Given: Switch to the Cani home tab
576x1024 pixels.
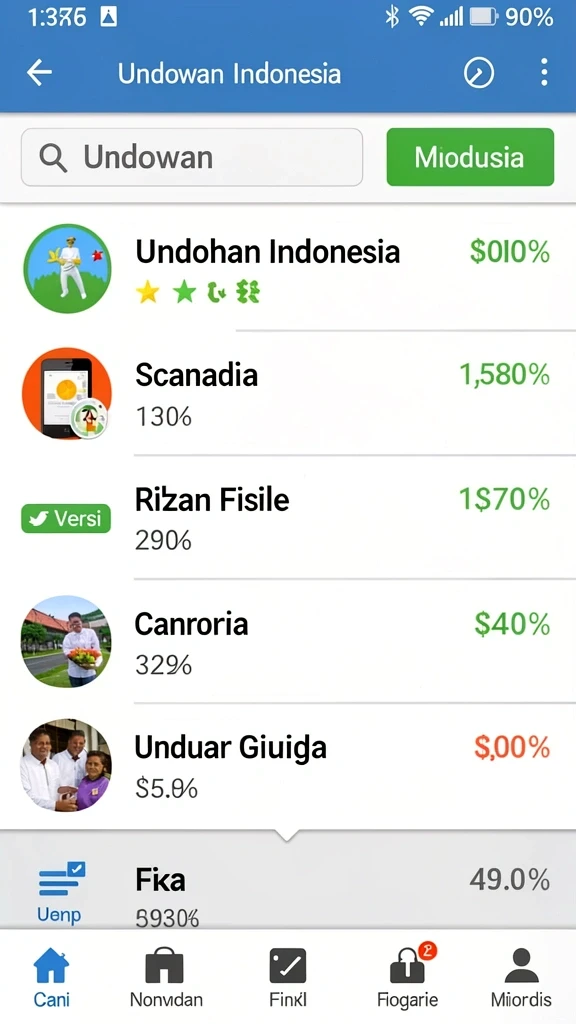Looking at the screenshot, I should 52,977.
